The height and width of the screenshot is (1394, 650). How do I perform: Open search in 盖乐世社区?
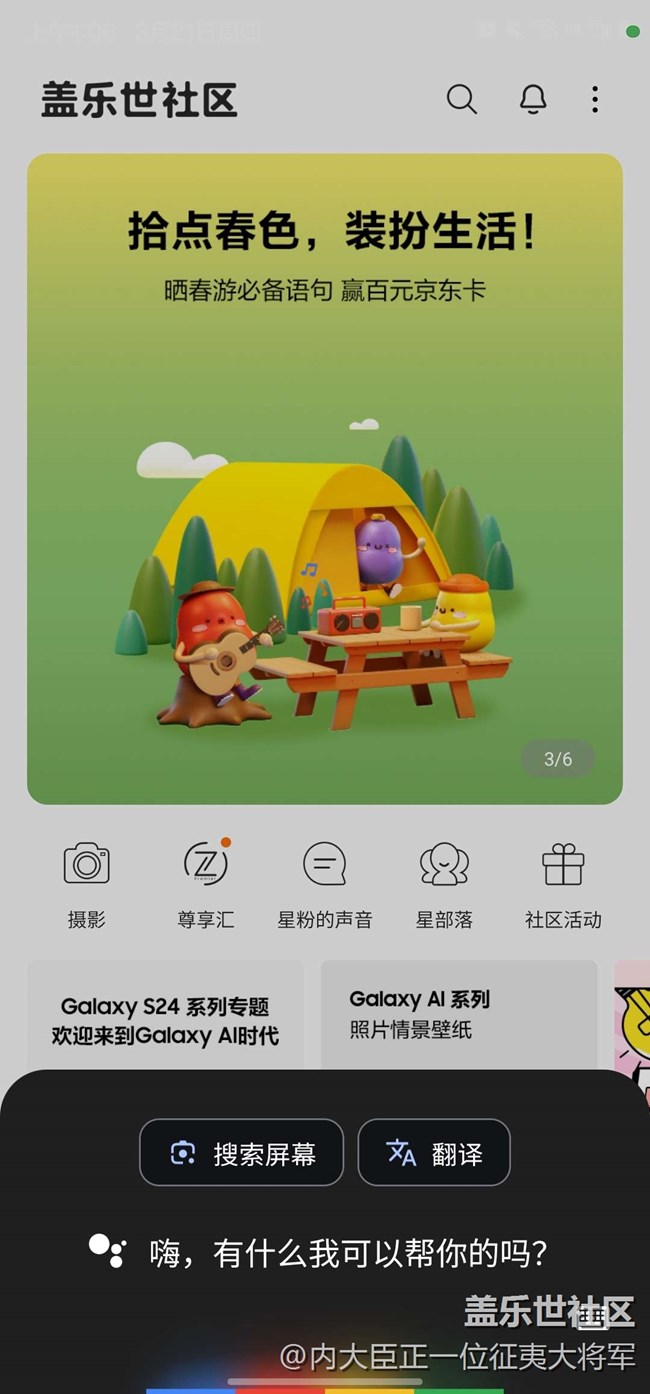[x=461, y=99]
